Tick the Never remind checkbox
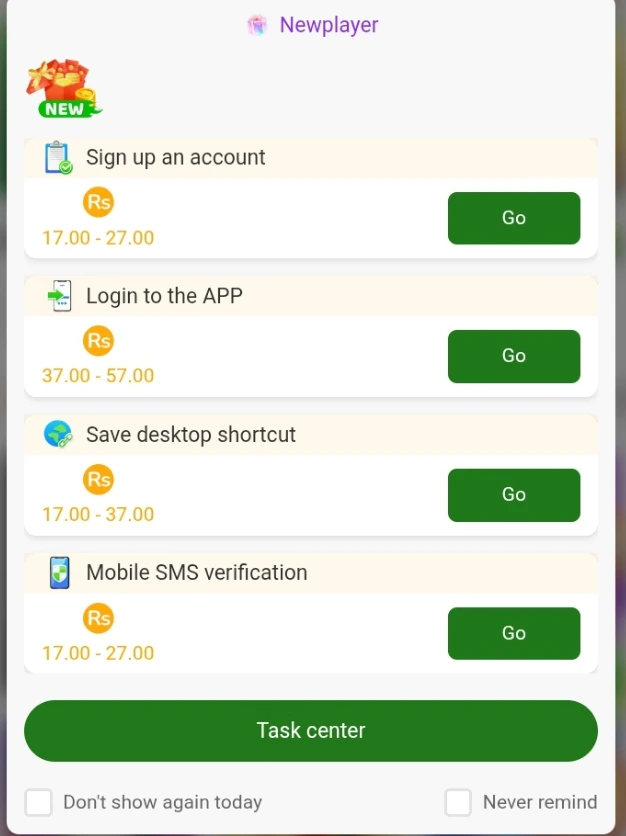626x836 pixels. pos(458,802)
